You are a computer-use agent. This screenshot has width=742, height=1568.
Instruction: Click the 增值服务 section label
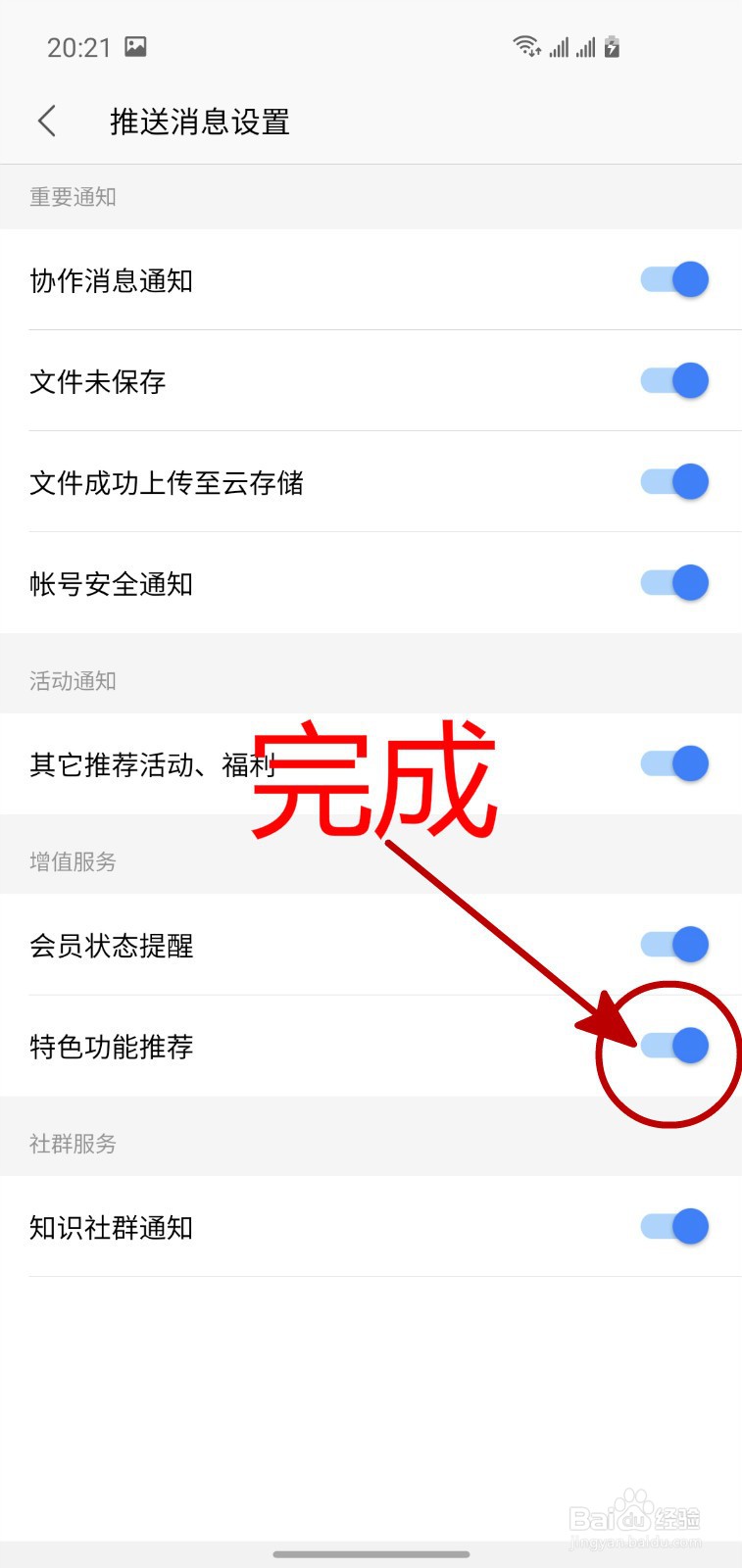[x=73, y=862]
